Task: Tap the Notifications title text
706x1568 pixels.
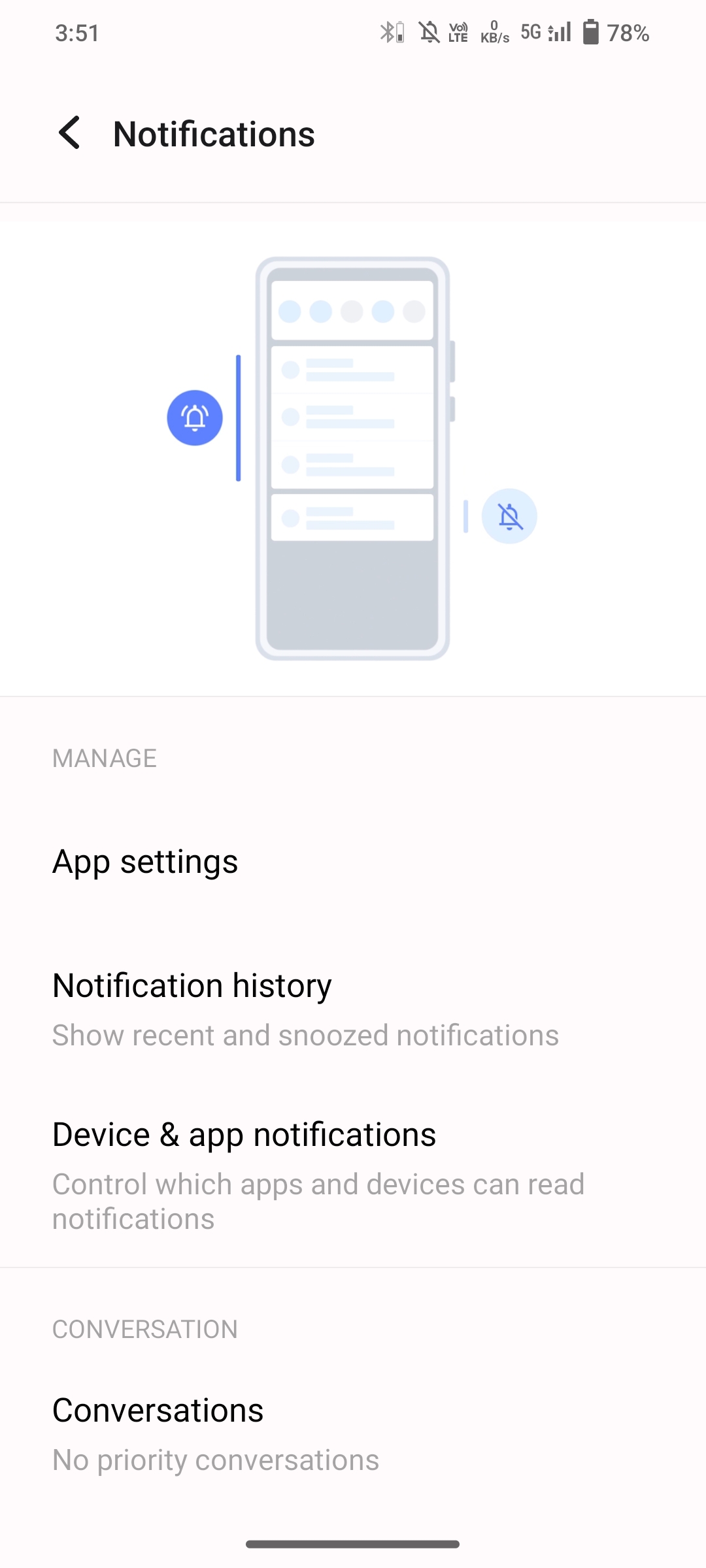Action: [213, 133]
